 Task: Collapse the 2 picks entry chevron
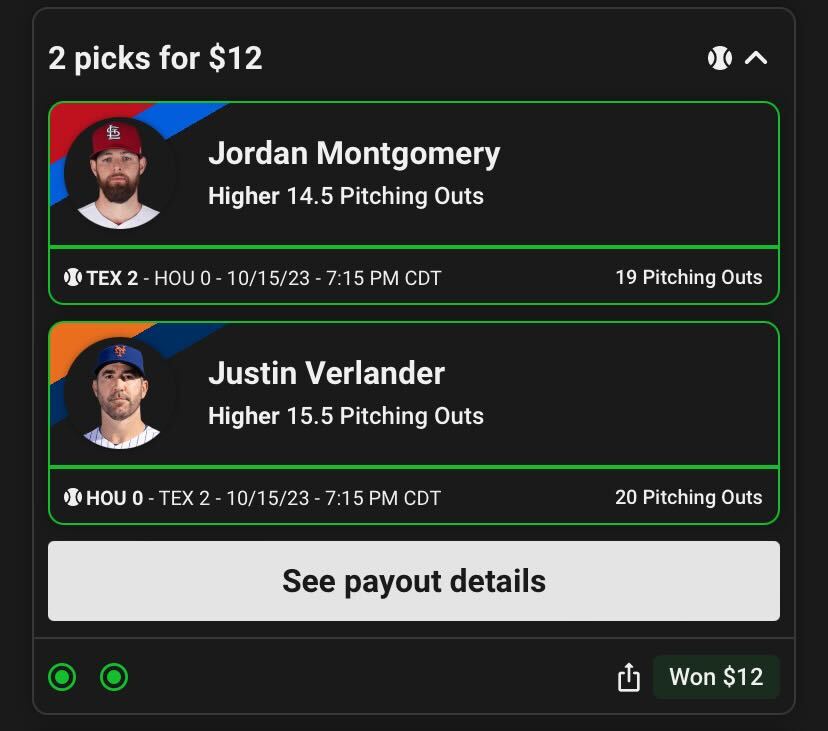coord(756,58)
